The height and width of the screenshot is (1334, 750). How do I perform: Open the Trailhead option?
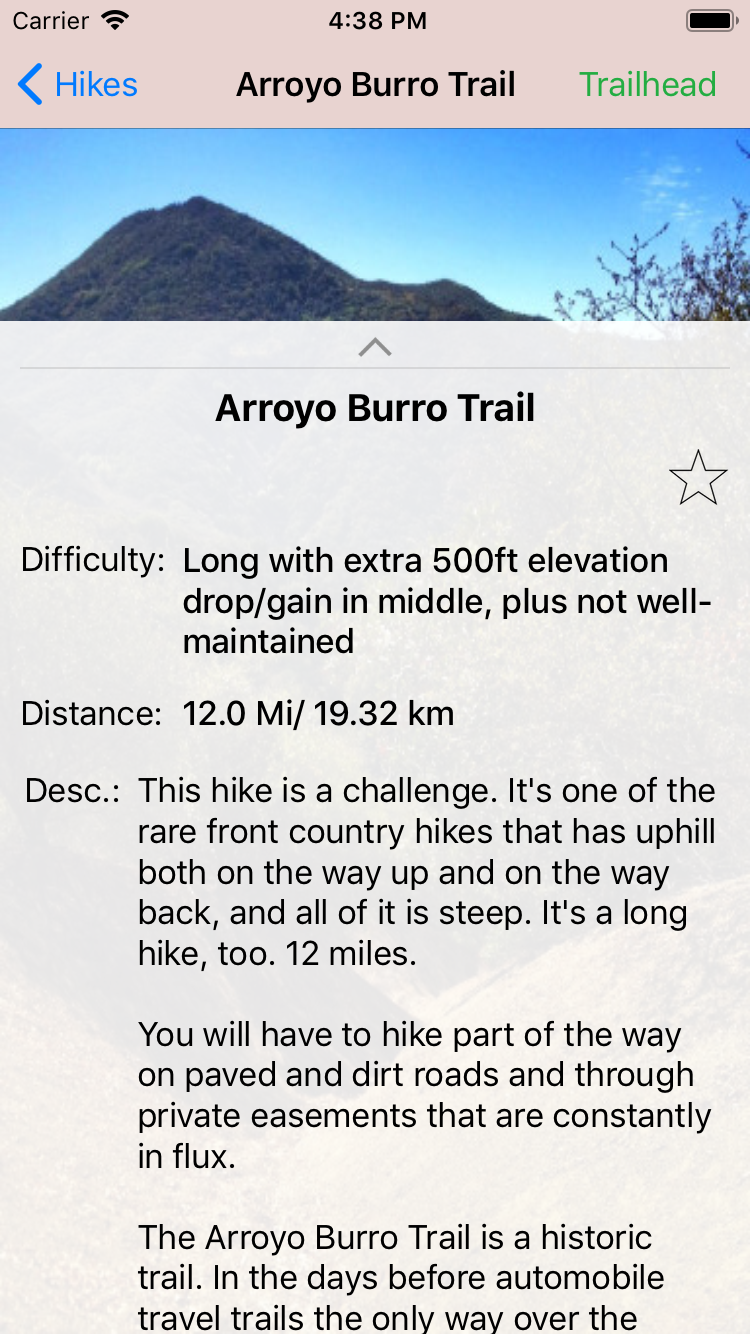coord(647,85)
